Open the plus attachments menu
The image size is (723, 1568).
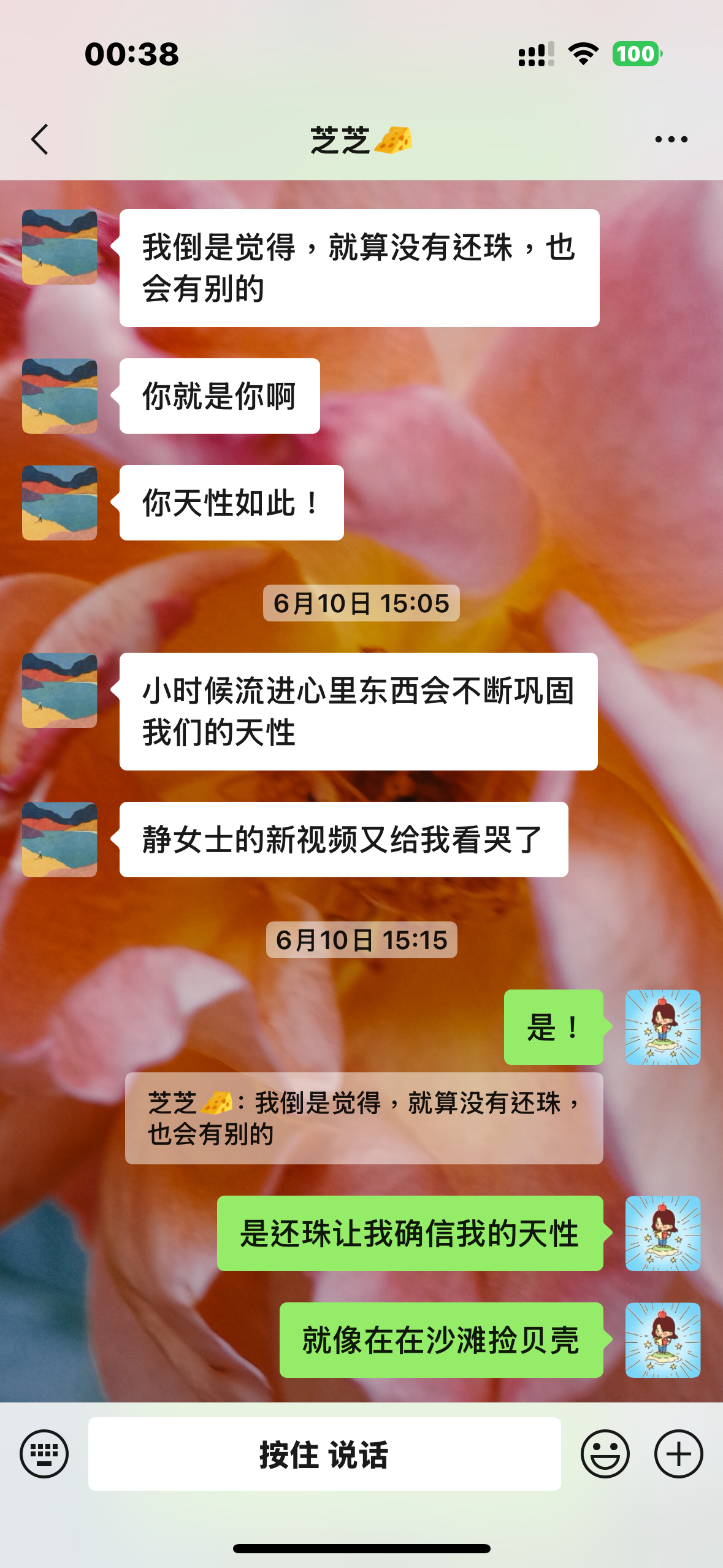[x=678, y=1453]
